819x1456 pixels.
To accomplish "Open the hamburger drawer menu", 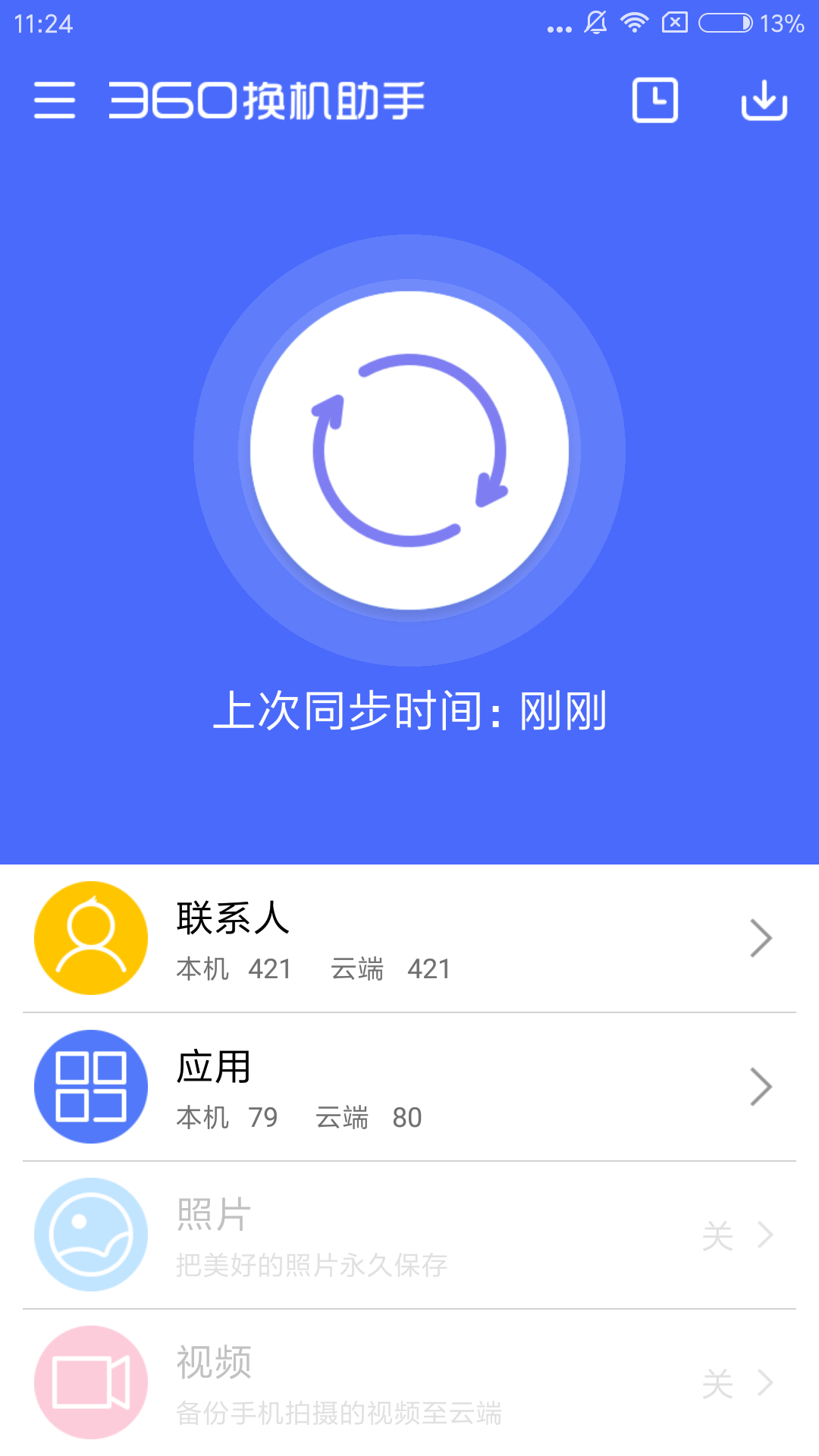I will 55,100.
